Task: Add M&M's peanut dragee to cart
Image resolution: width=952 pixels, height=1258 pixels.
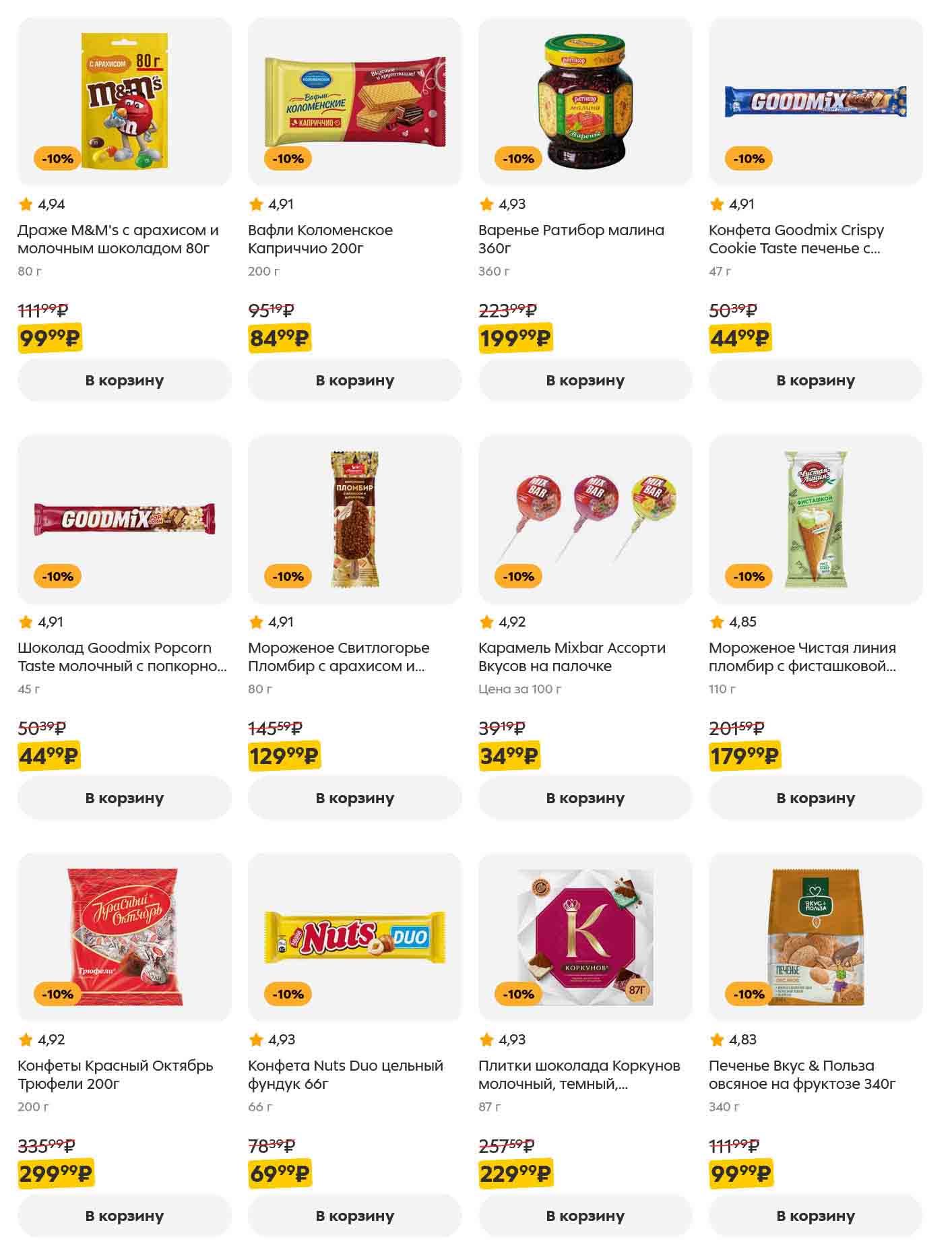Action: 125,380
